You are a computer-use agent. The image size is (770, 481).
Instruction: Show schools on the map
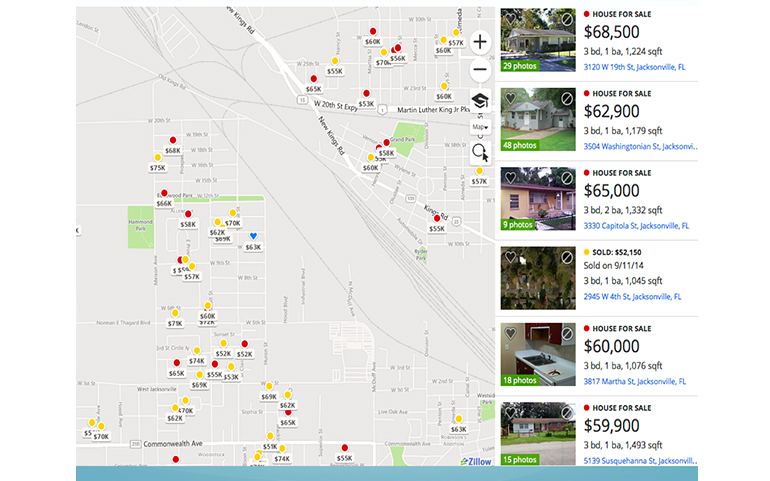[480, 101]
